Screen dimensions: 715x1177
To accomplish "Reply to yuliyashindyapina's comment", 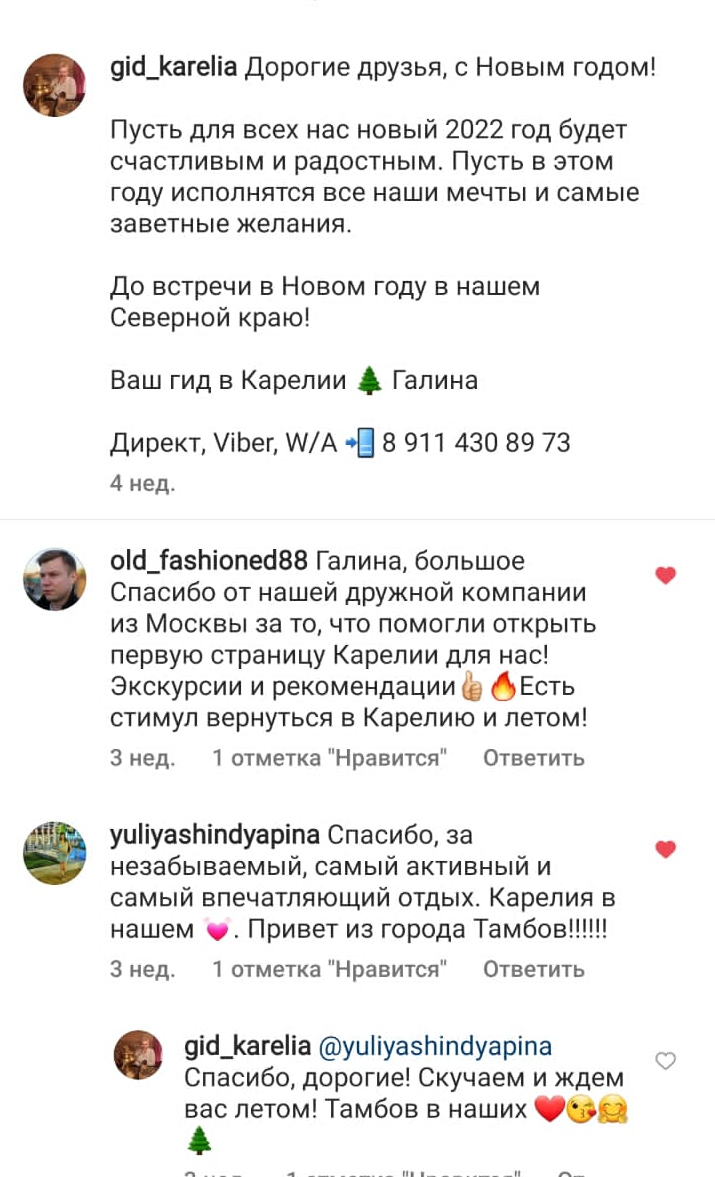I will pyautogui.click(x=533, y=969).
